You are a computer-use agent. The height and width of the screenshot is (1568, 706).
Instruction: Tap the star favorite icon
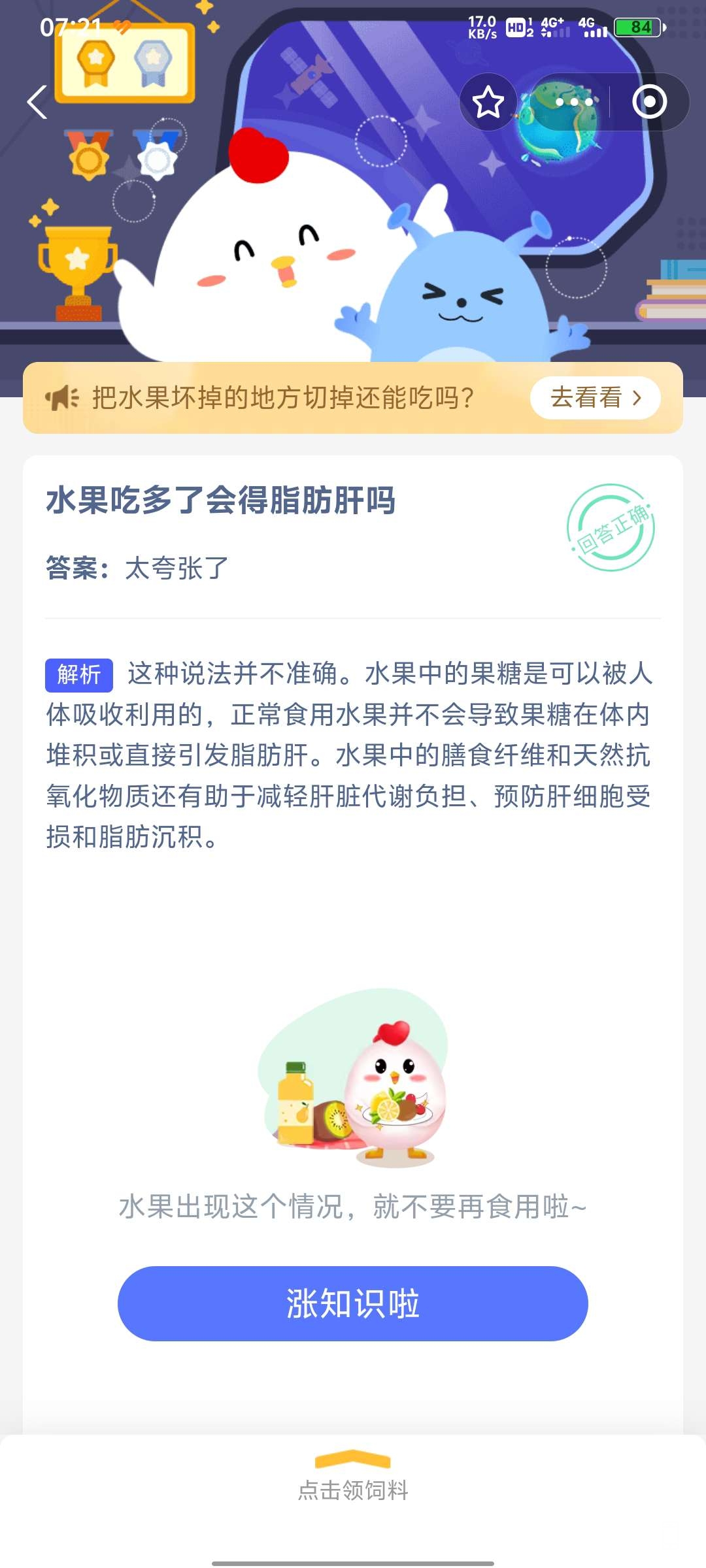click(488, 103)
